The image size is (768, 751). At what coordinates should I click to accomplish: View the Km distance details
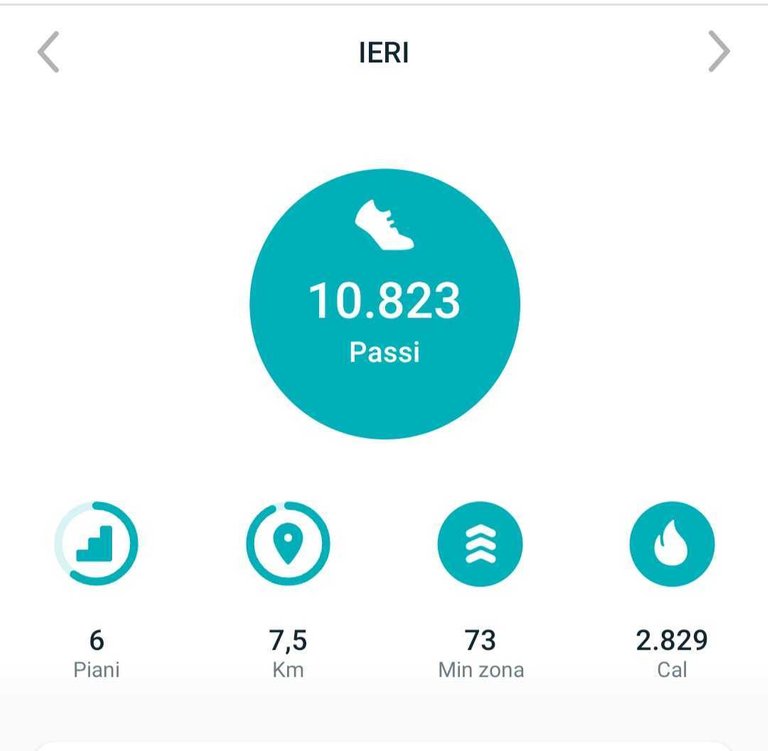pos(288,544)
